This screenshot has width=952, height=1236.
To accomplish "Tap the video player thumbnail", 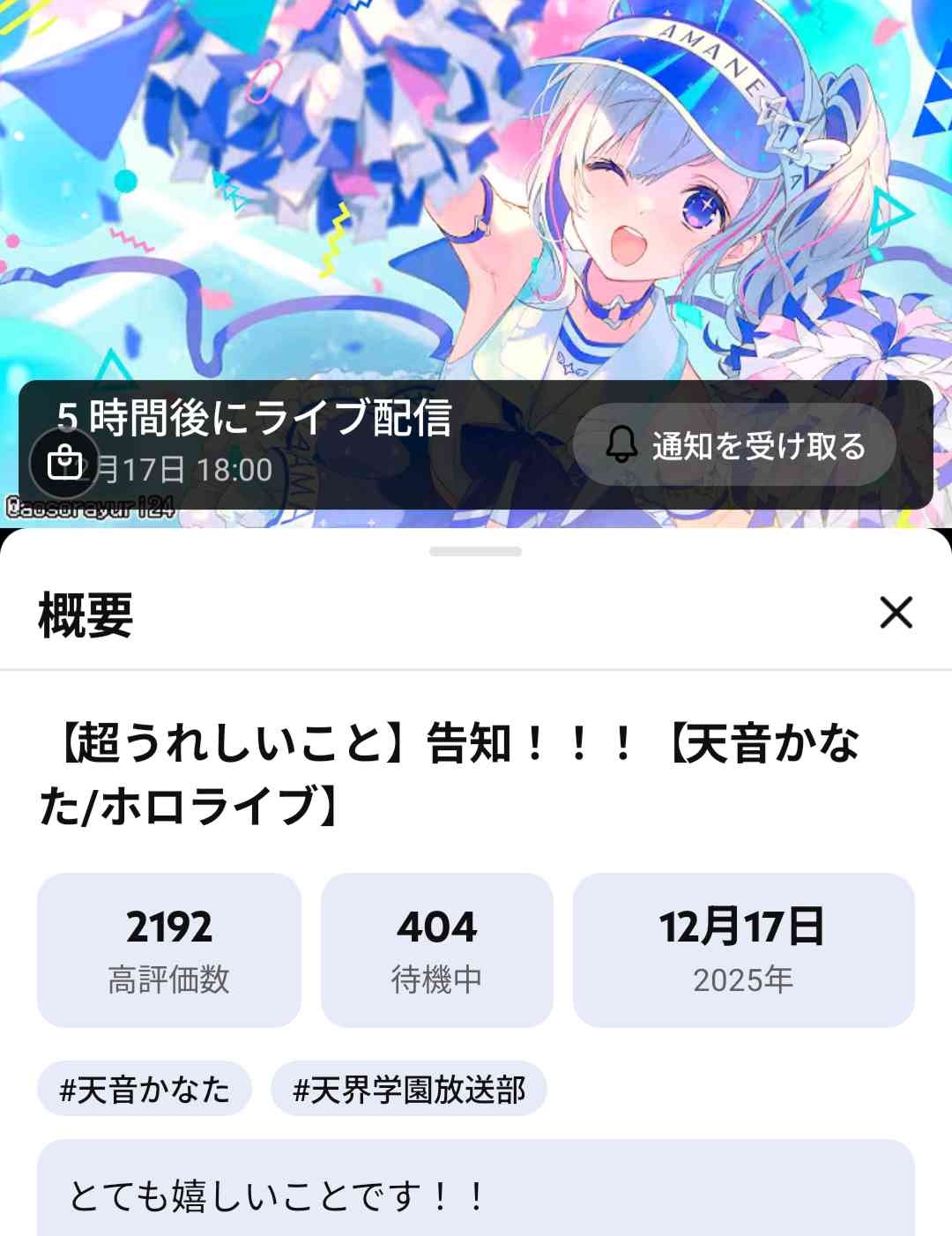I will click(476, 194).
